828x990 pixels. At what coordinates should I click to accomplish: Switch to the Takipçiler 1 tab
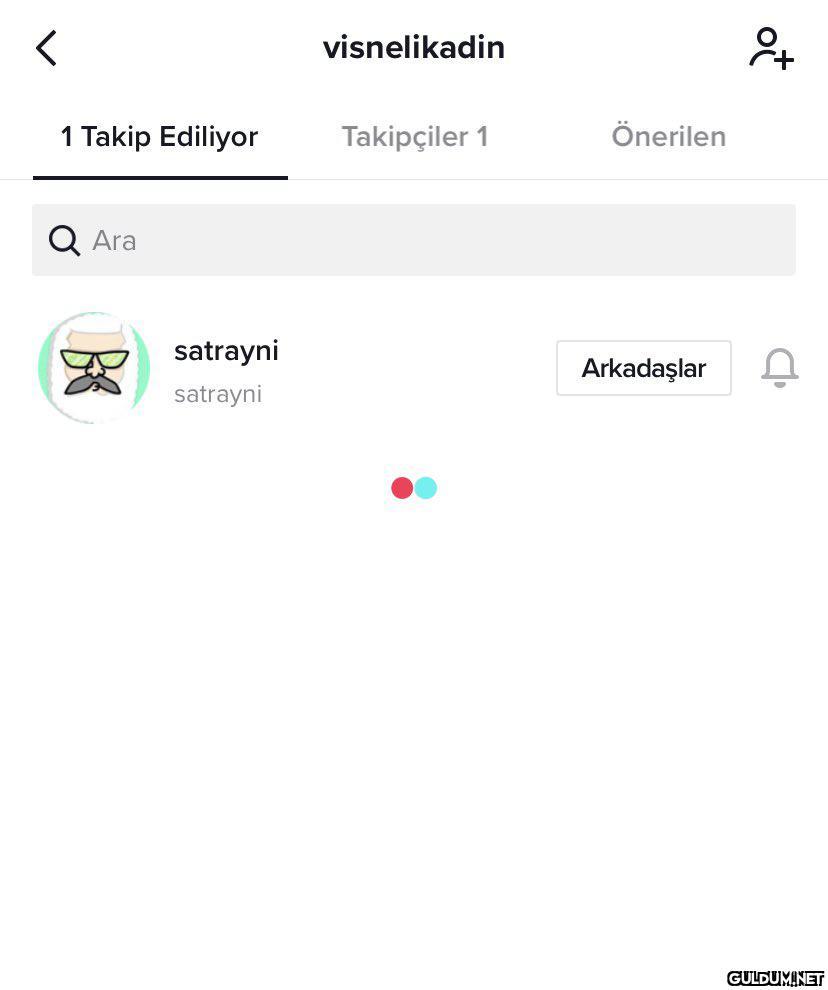(x=414, y=137)
